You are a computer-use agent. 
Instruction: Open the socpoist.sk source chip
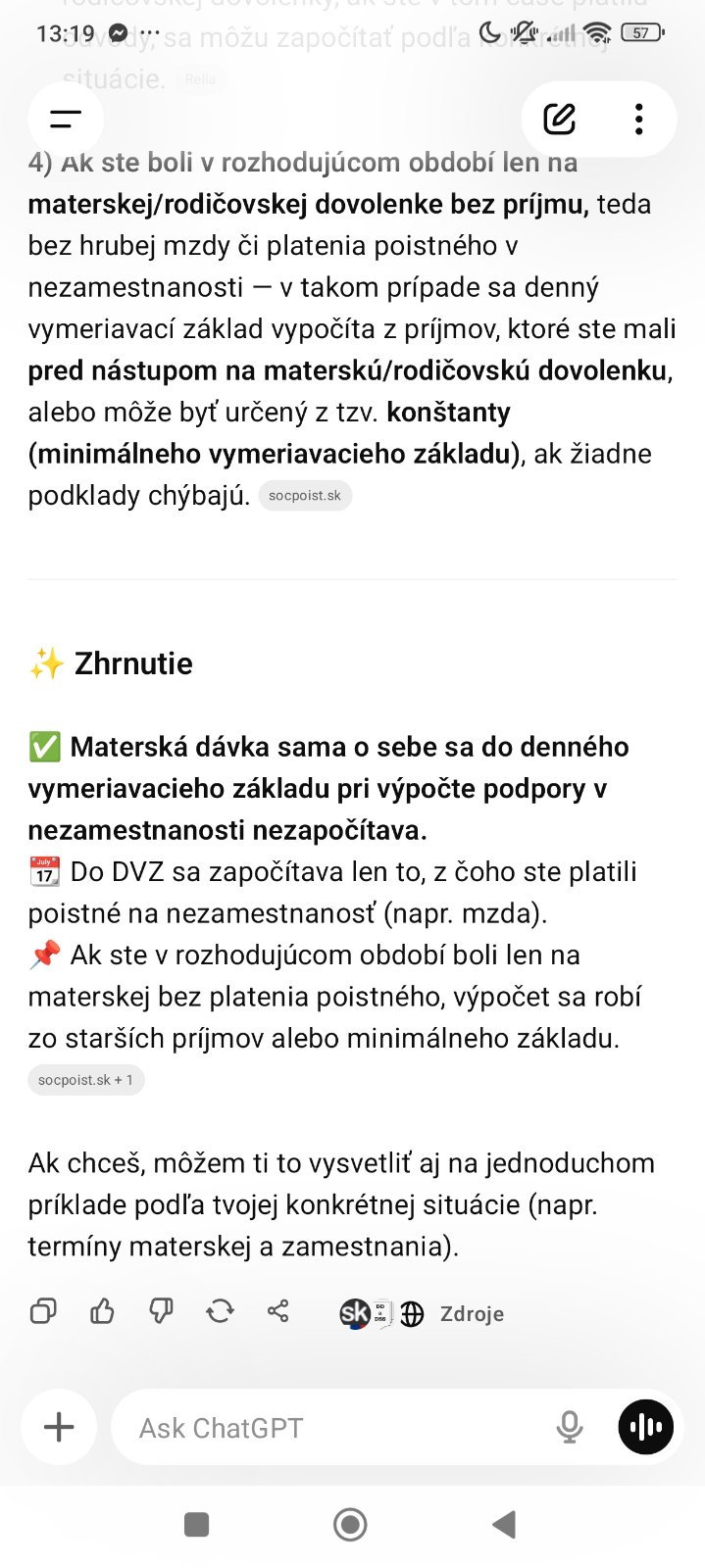coord(305,496)
